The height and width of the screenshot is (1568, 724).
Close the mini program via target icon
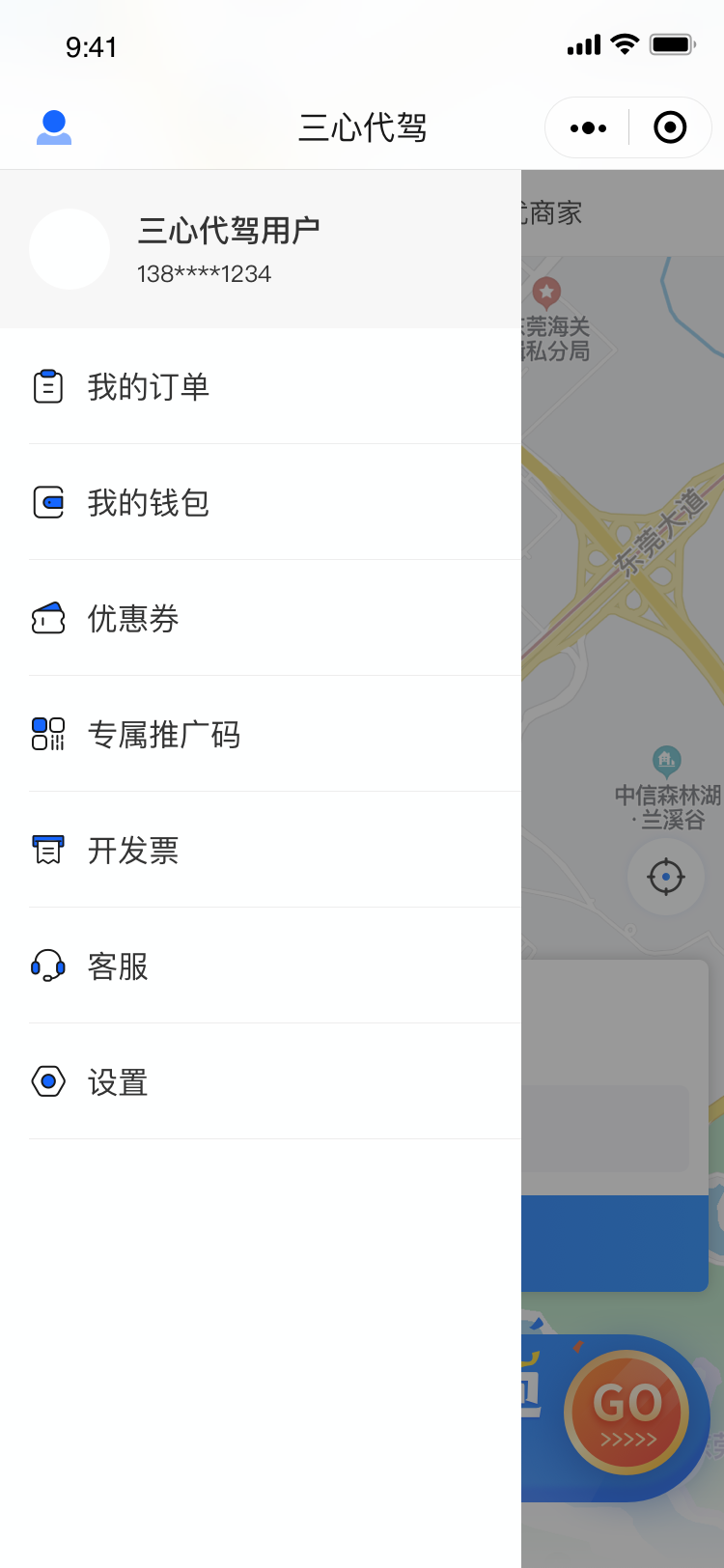670,127
